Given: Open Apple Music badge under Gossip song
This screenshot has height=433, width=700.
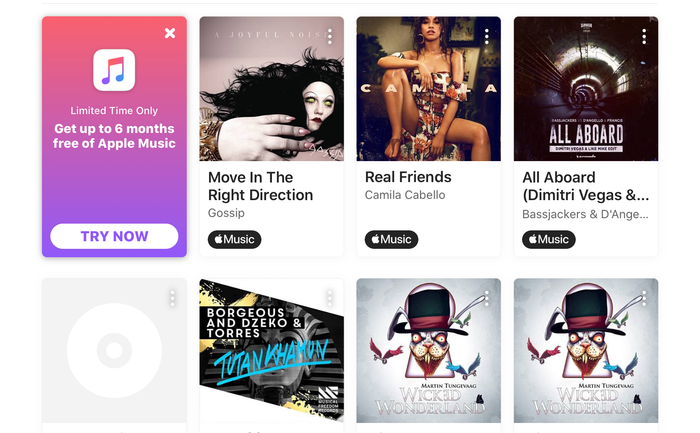Looking at the screenshot, I should tap(234, 239).
